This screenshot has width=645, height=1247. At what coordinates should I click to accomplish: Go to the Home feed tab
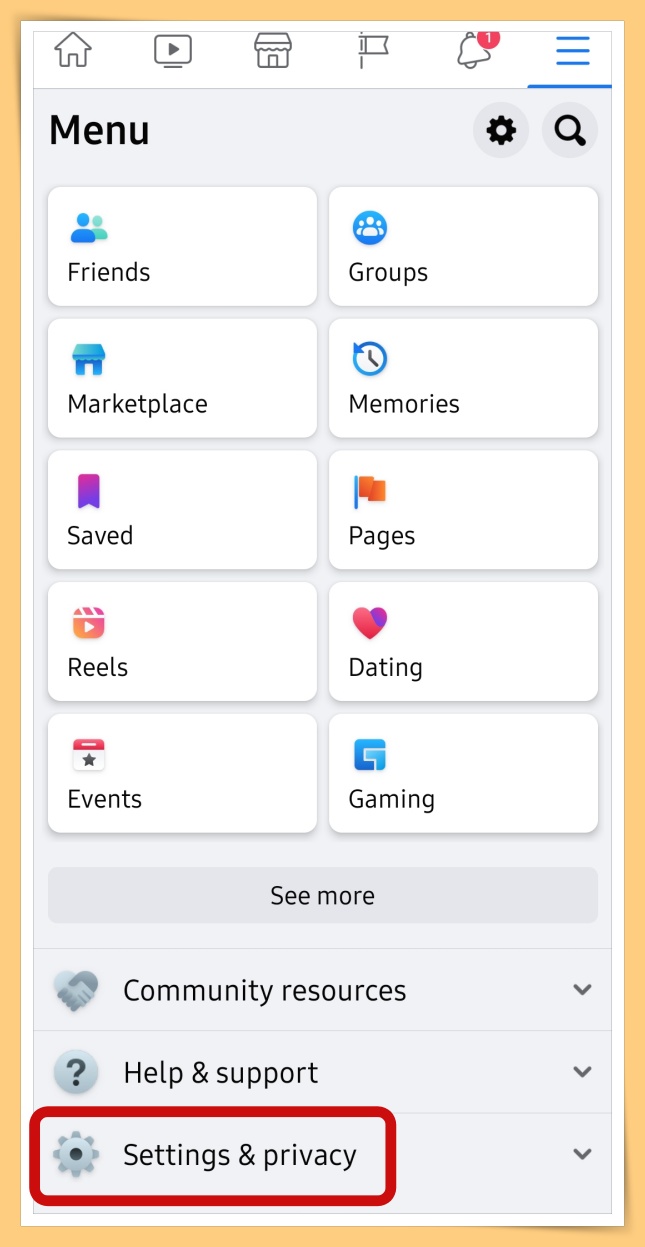(72, 50)
